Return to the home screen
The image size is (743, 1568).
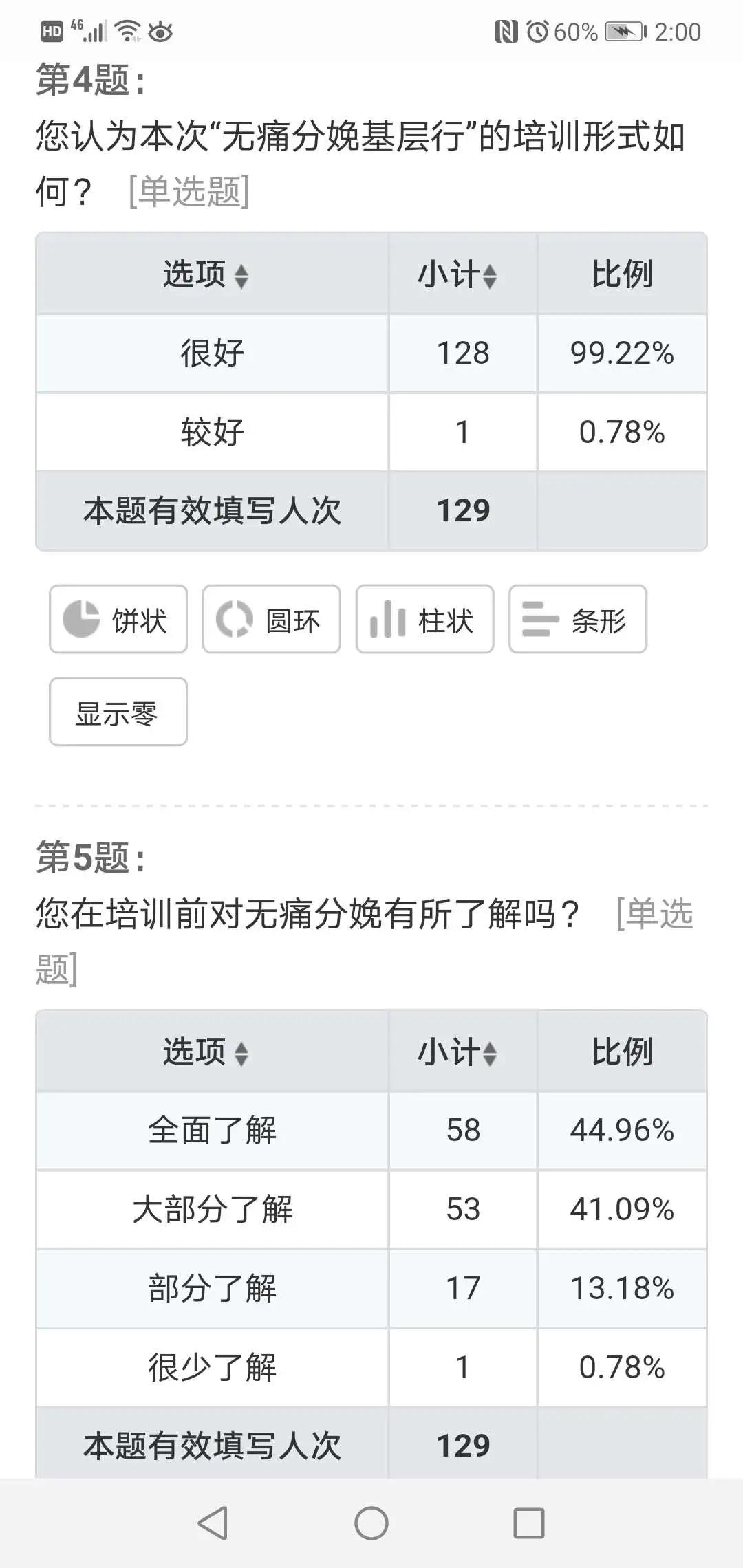[371, 1523]
